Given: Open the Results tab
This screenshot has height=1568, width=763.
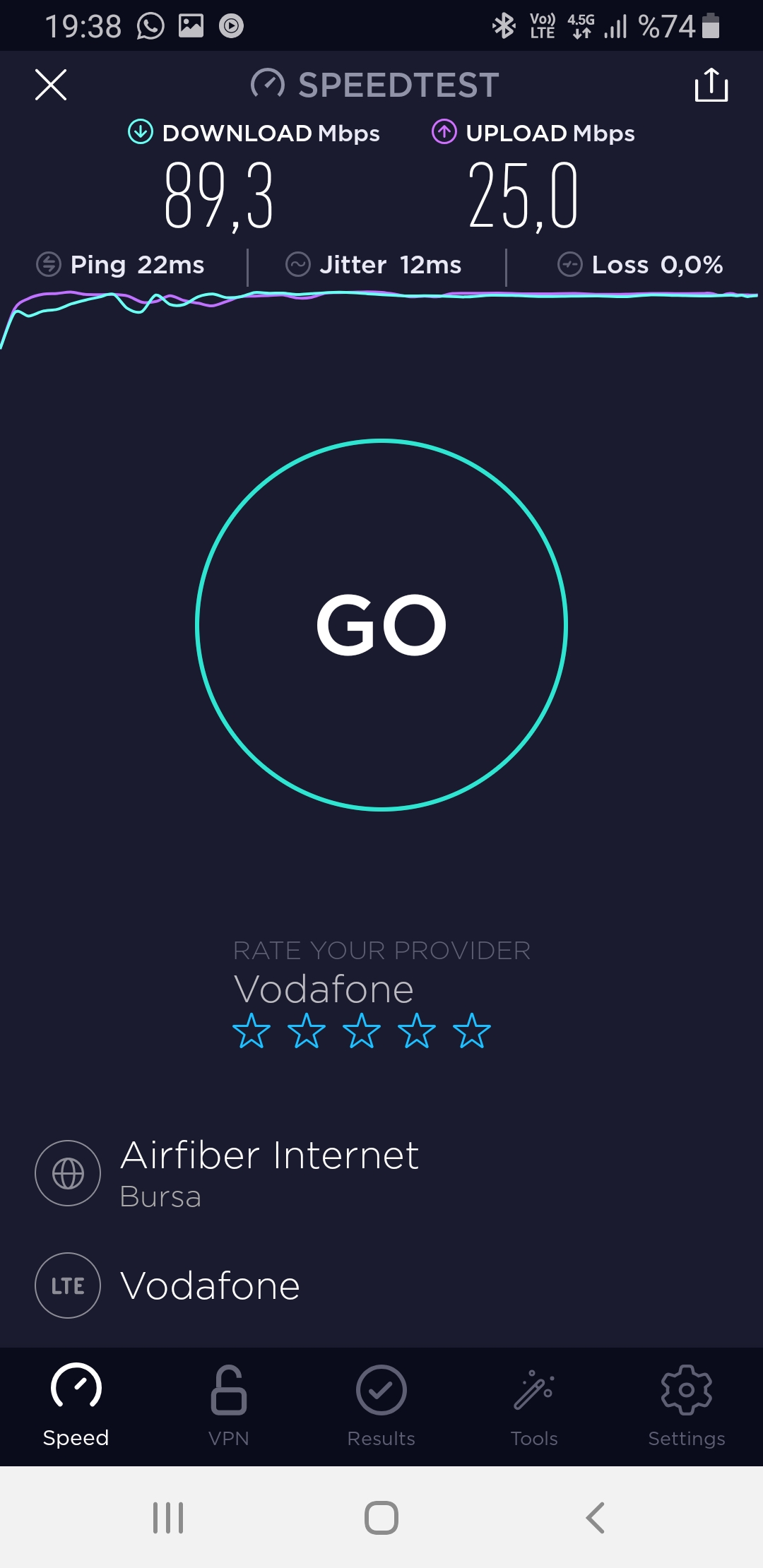Looking at the screenshot, I should point(381,1406).
